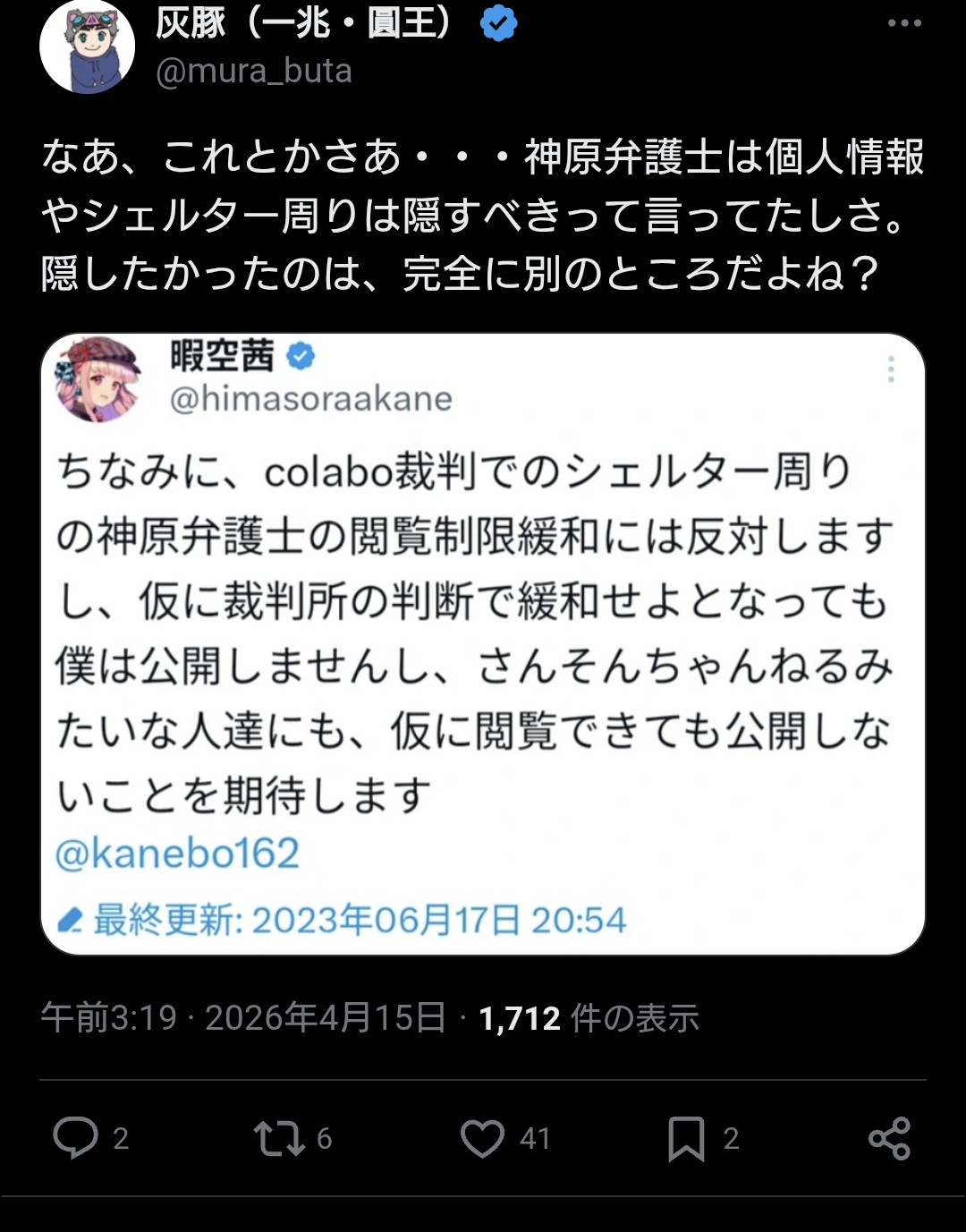
Task: Open the post's three-dot overflow menu
Action: tap(904, 23)
